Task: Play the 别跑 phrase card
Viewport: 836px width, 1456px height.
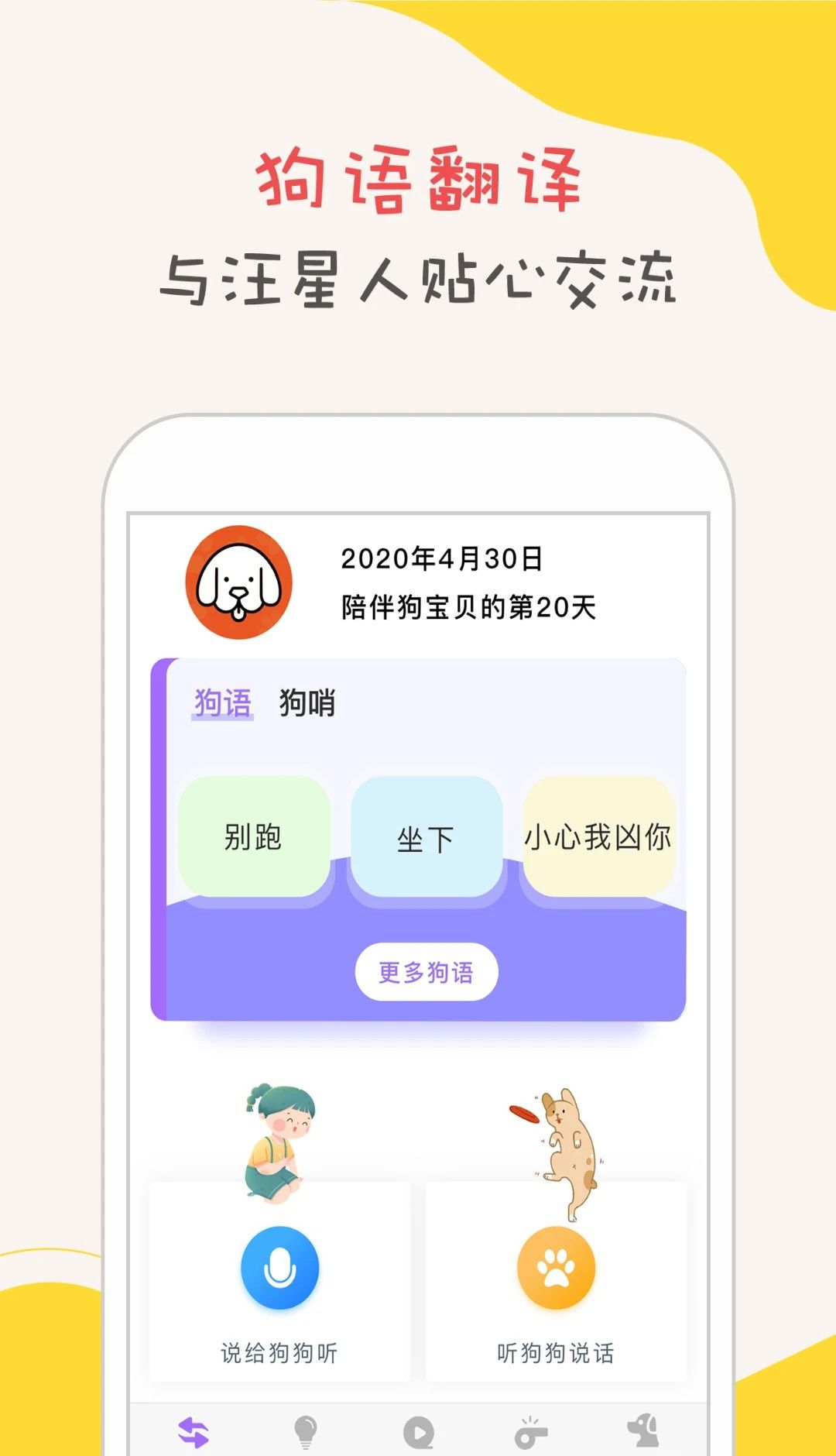Action: pos(257,838)
